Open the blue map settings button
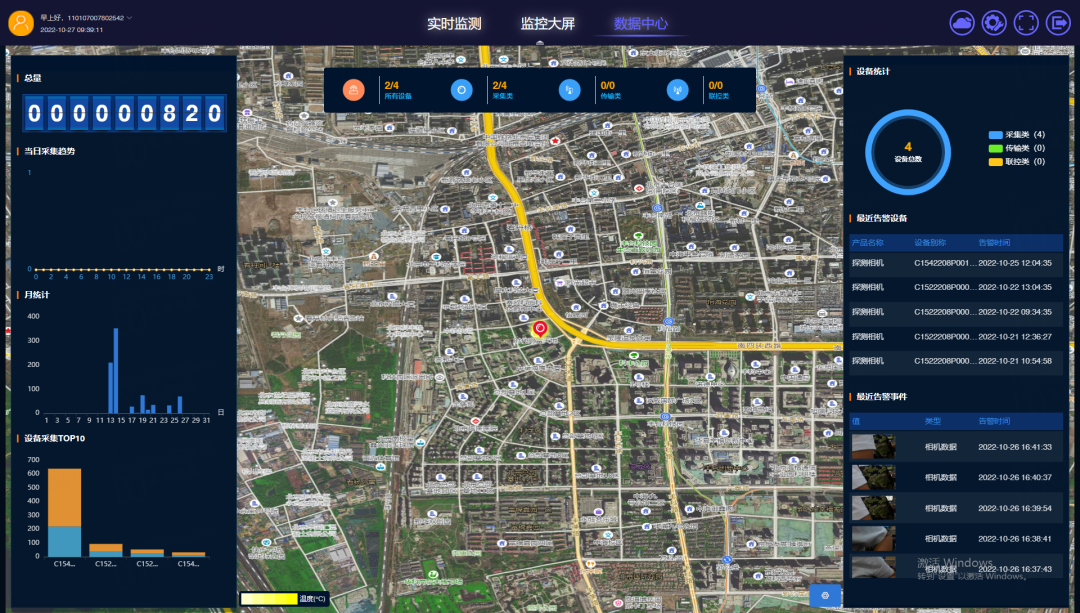The height and width of the screenshot is (613, 1080). 825,595
